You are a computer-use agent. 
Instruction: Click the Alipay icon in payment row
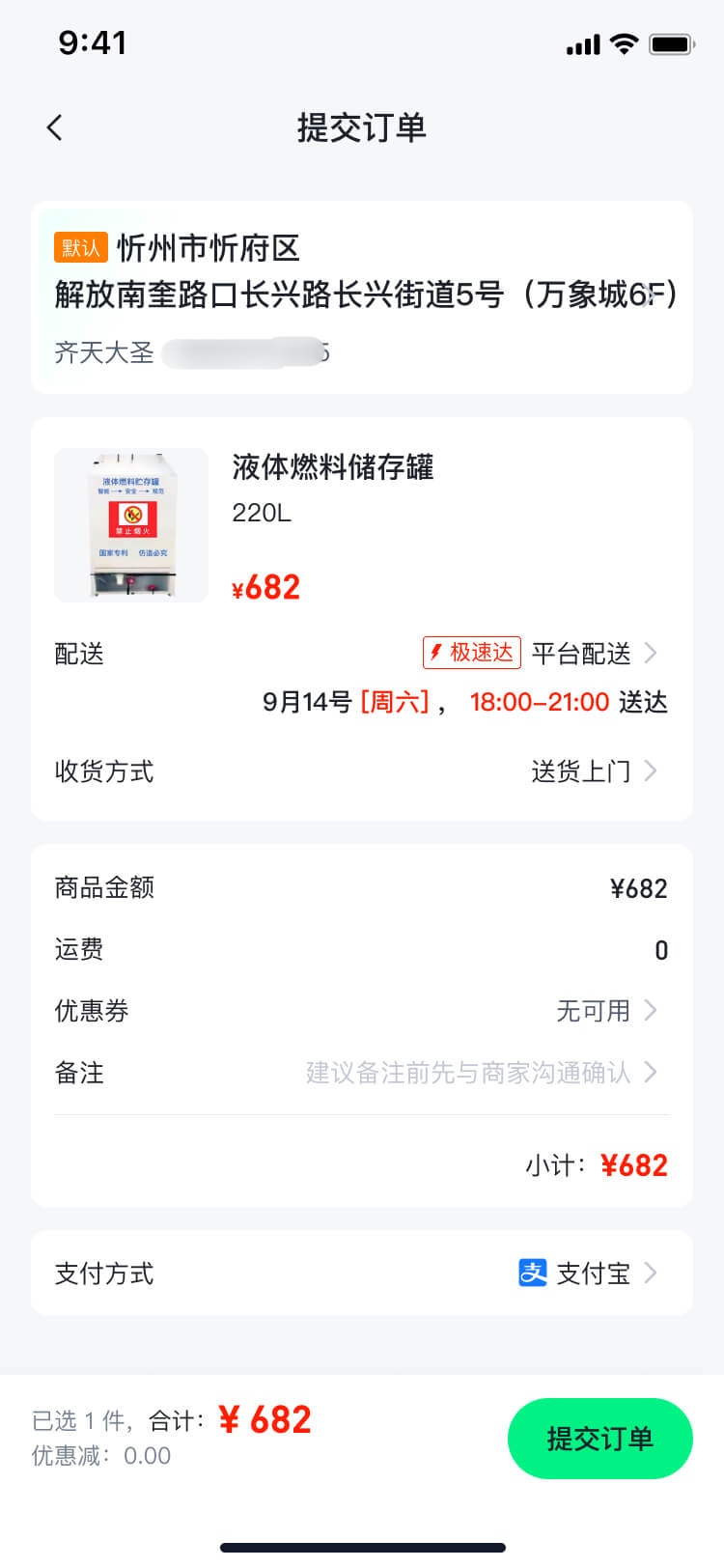click(532, 1274)
